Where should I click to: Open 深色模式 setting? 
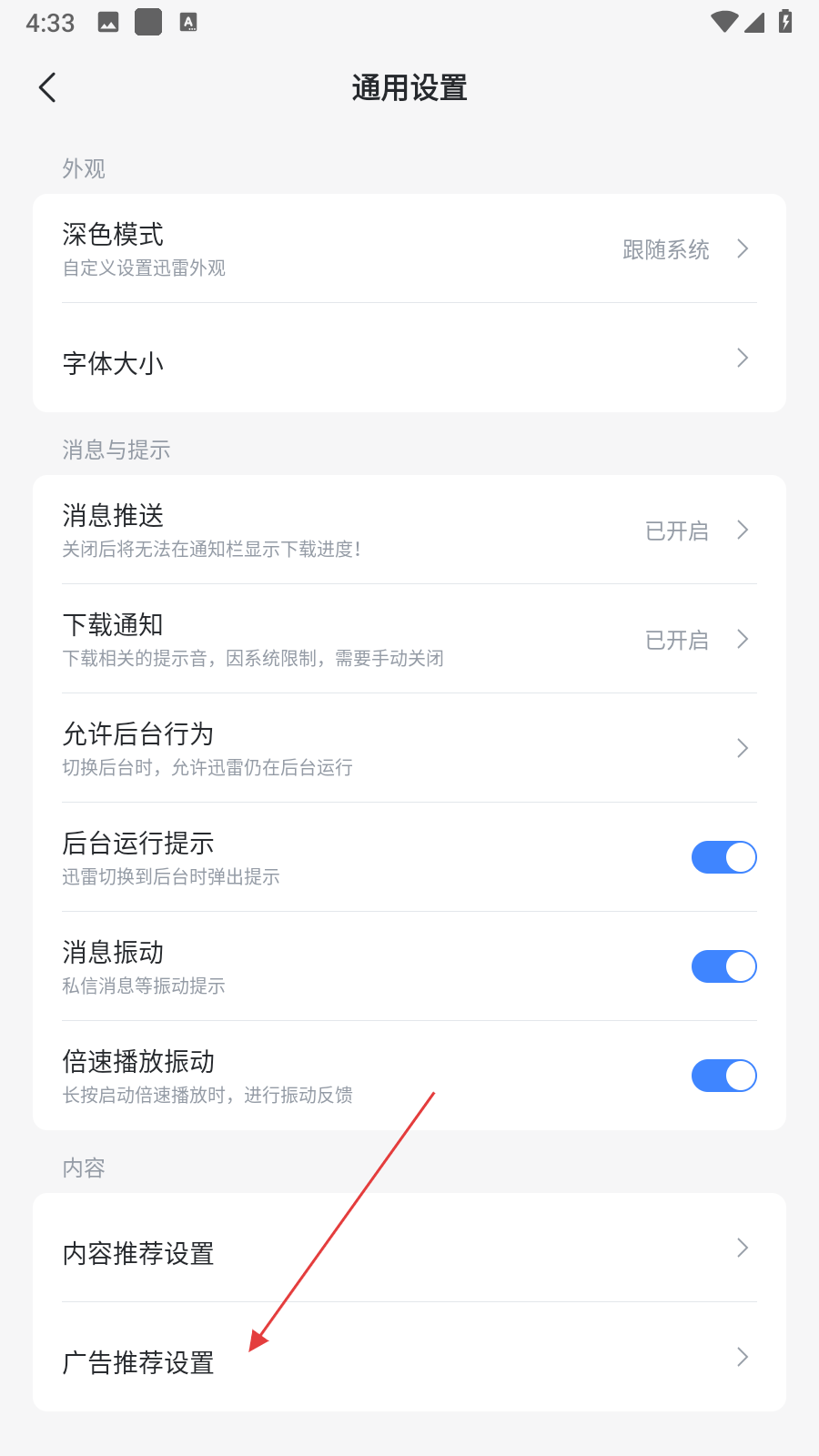pyautogui.click(x=409, y=248)
